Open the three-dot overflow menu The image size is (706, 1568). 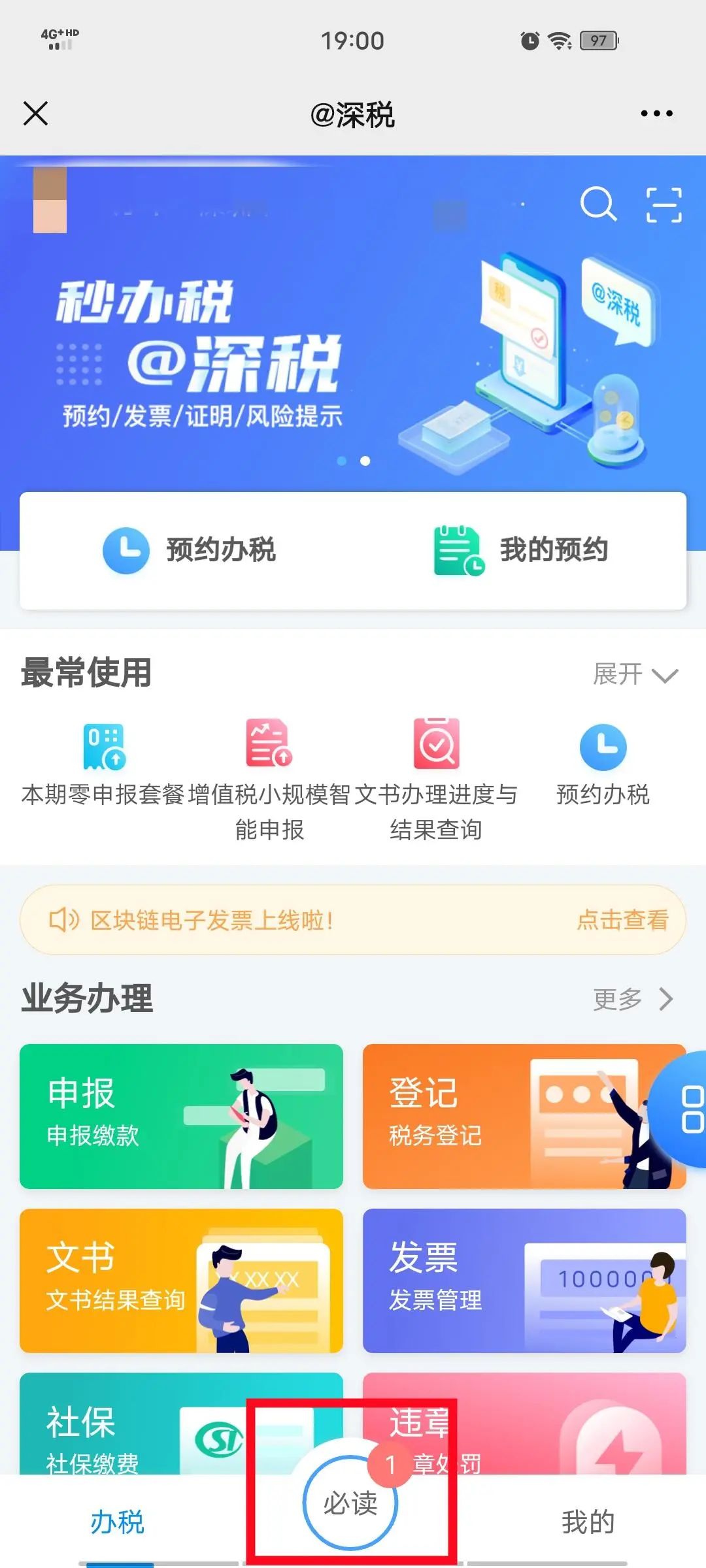[656, 114]
